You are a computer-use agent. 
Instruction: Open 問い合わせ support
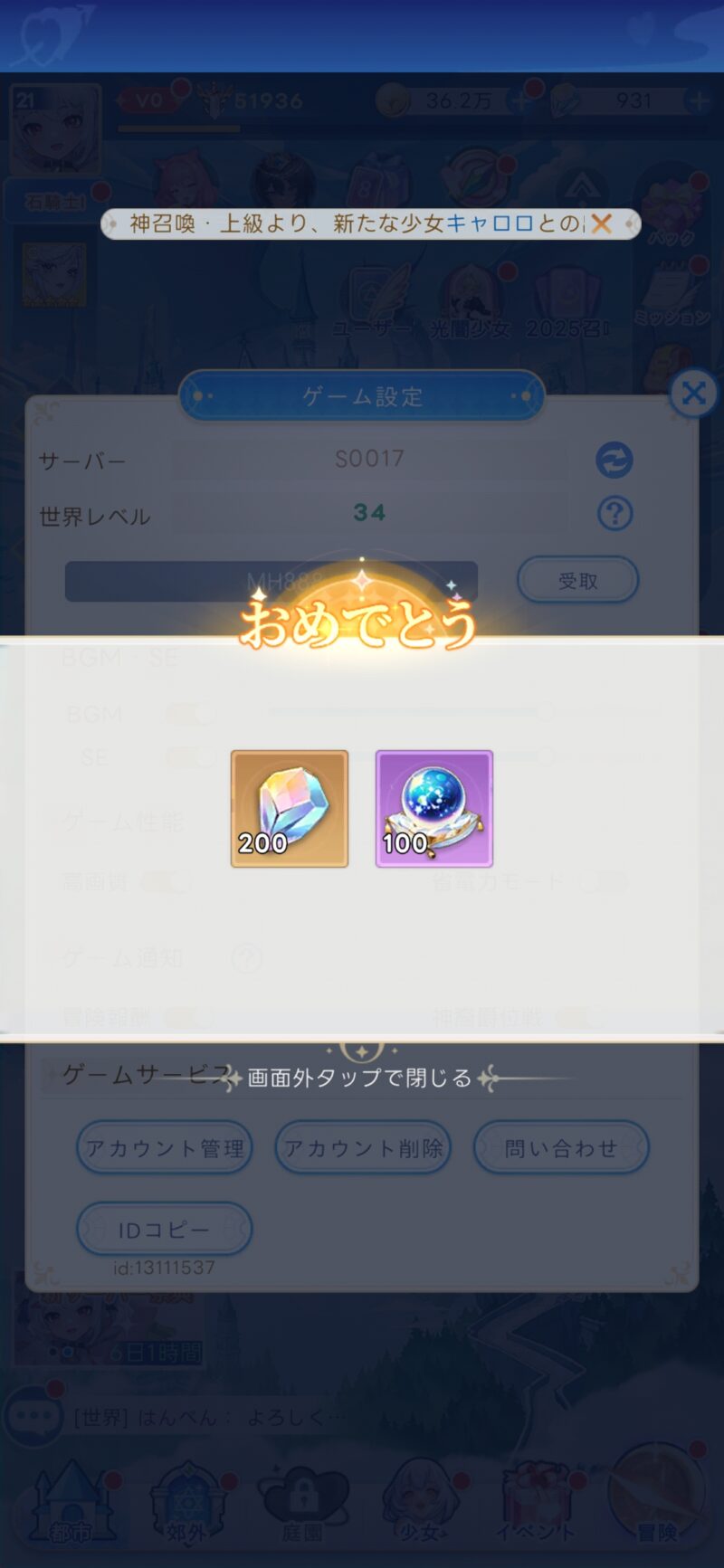(x=561, y=1148)
